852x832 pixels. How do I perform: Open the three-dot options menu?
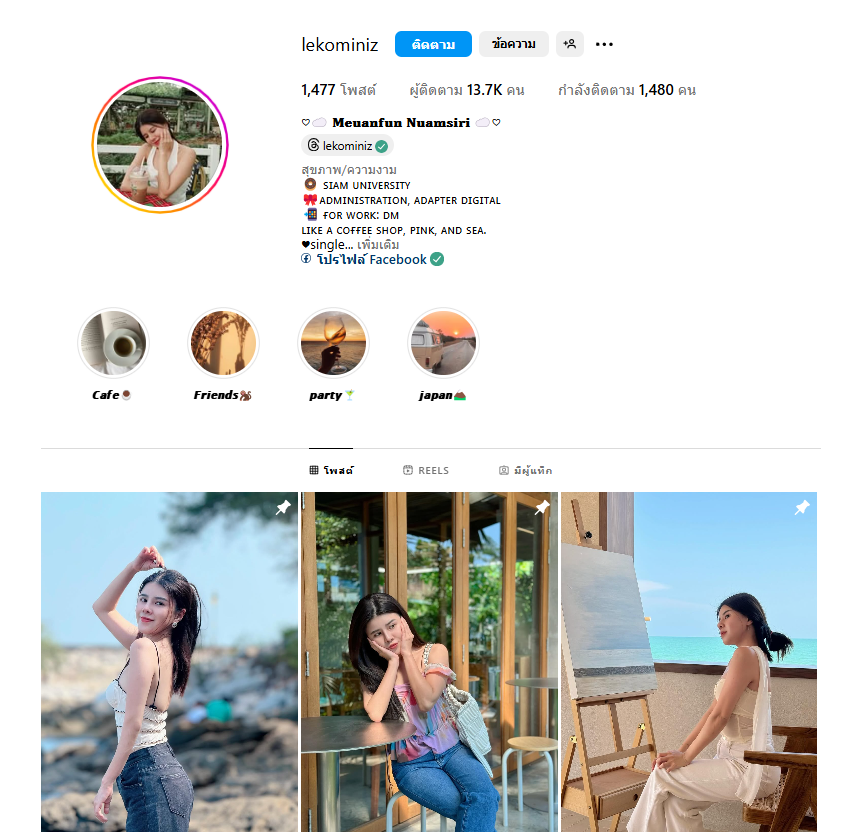[x=604, y=44]
